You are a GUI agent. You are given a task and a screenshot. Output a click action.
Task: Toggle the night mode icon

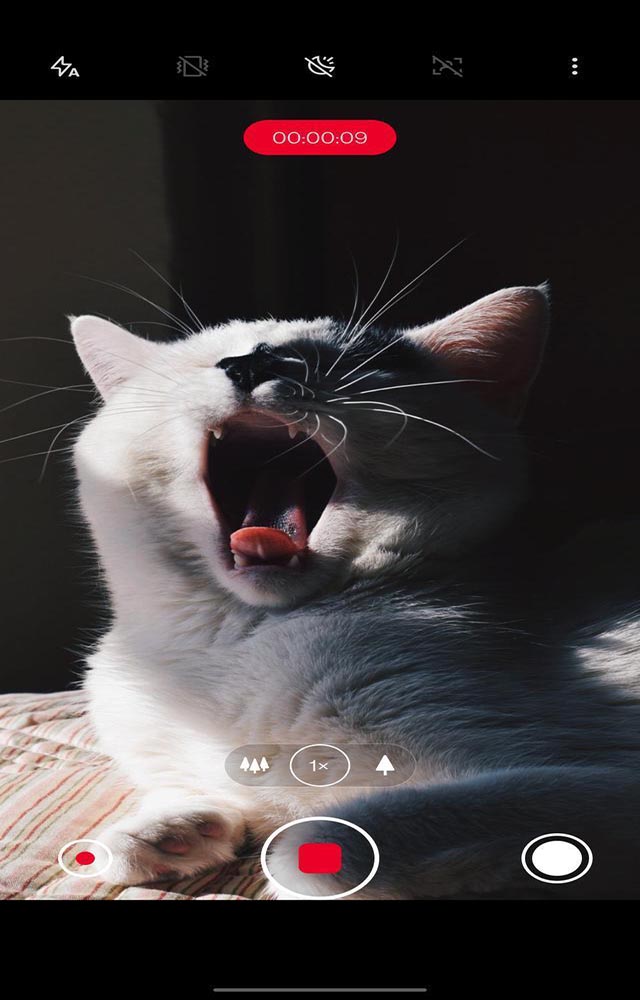[319, 67]
